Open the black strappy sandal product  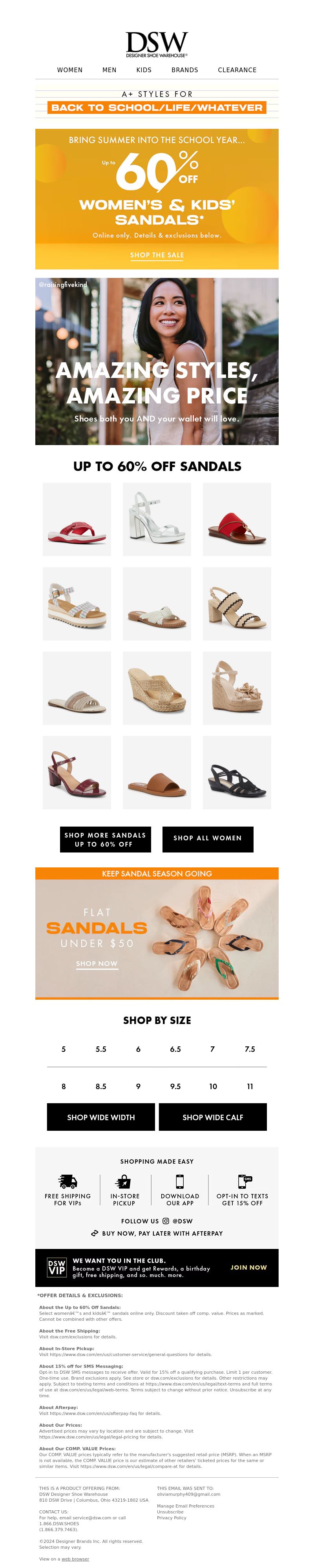click(237, 772)
